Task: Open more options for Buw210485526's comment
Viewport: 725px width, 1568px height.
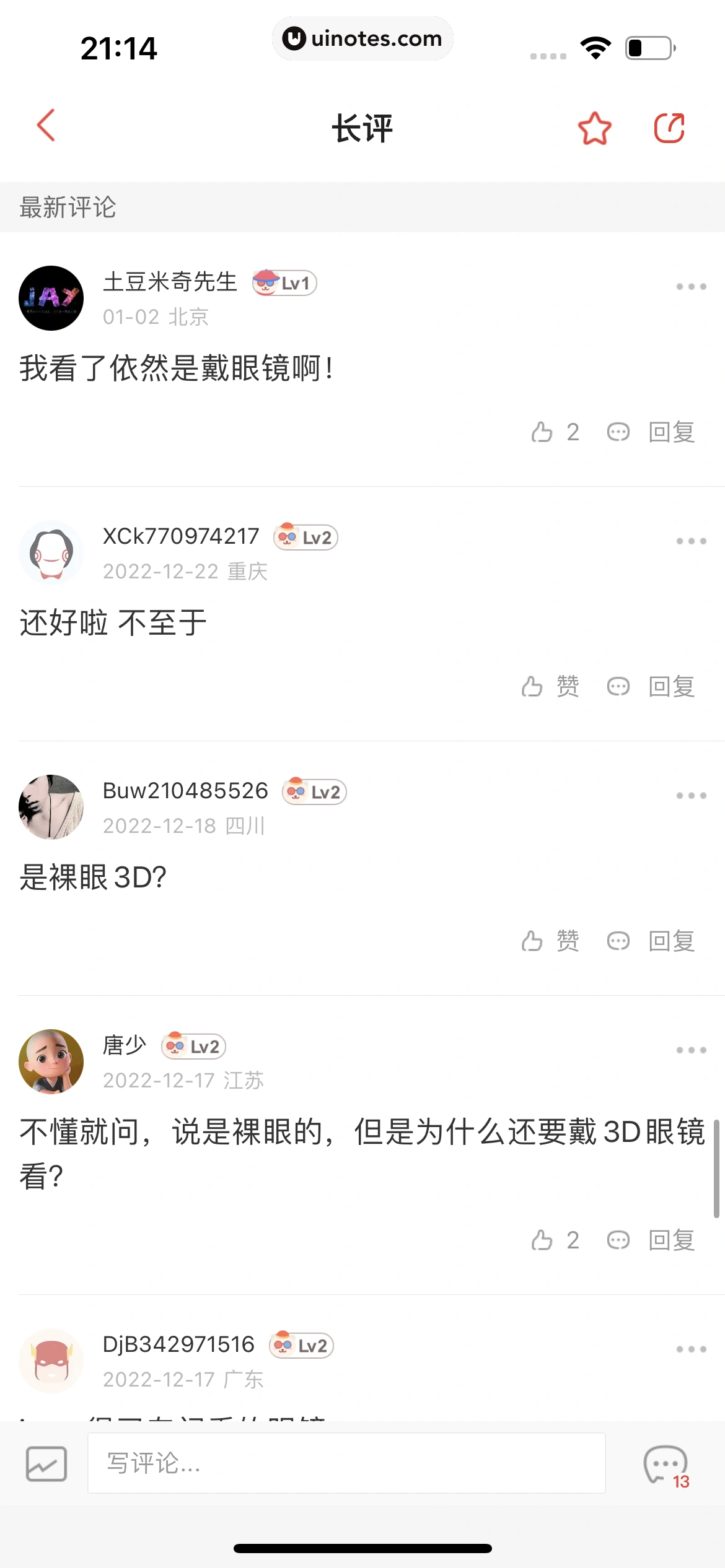Action: 691,796
